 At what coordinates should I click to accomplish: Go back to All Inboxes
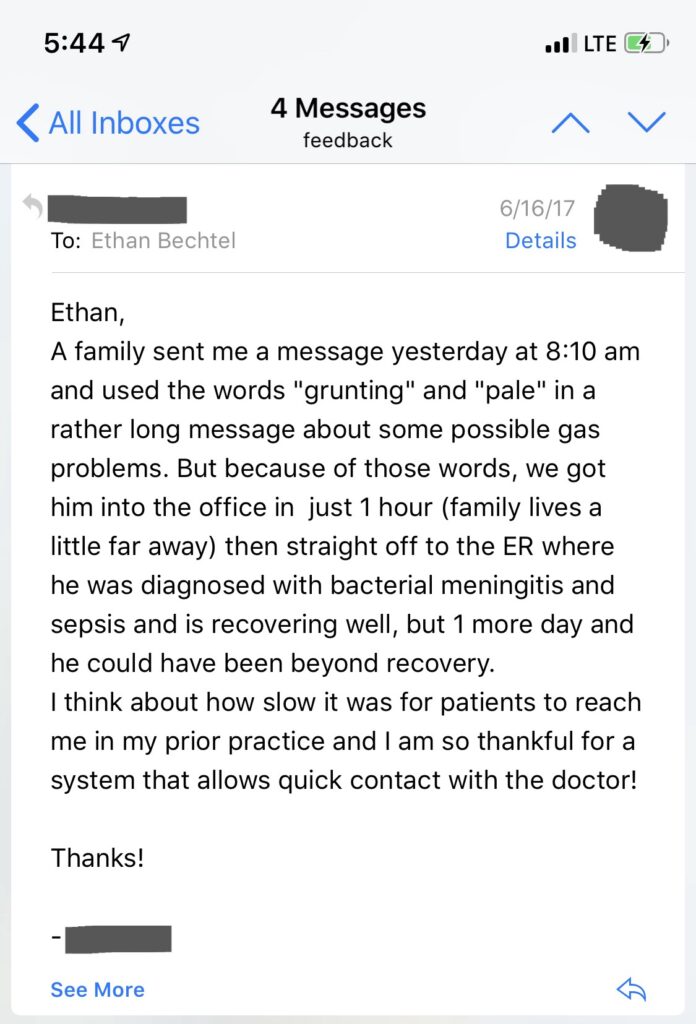click(108, 123)
